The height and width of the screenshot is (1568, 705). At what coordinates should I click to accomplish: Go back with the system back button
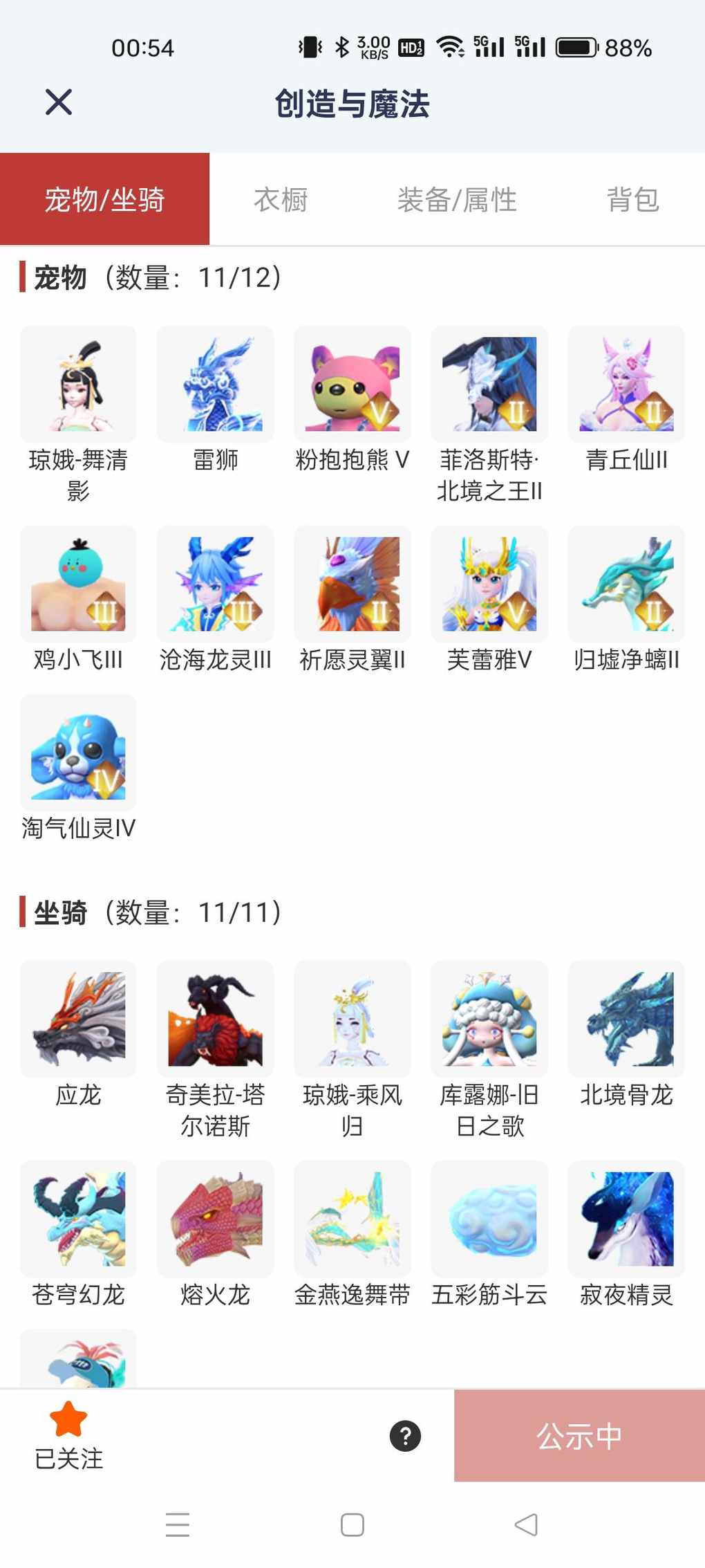[x=526, y=1524]
